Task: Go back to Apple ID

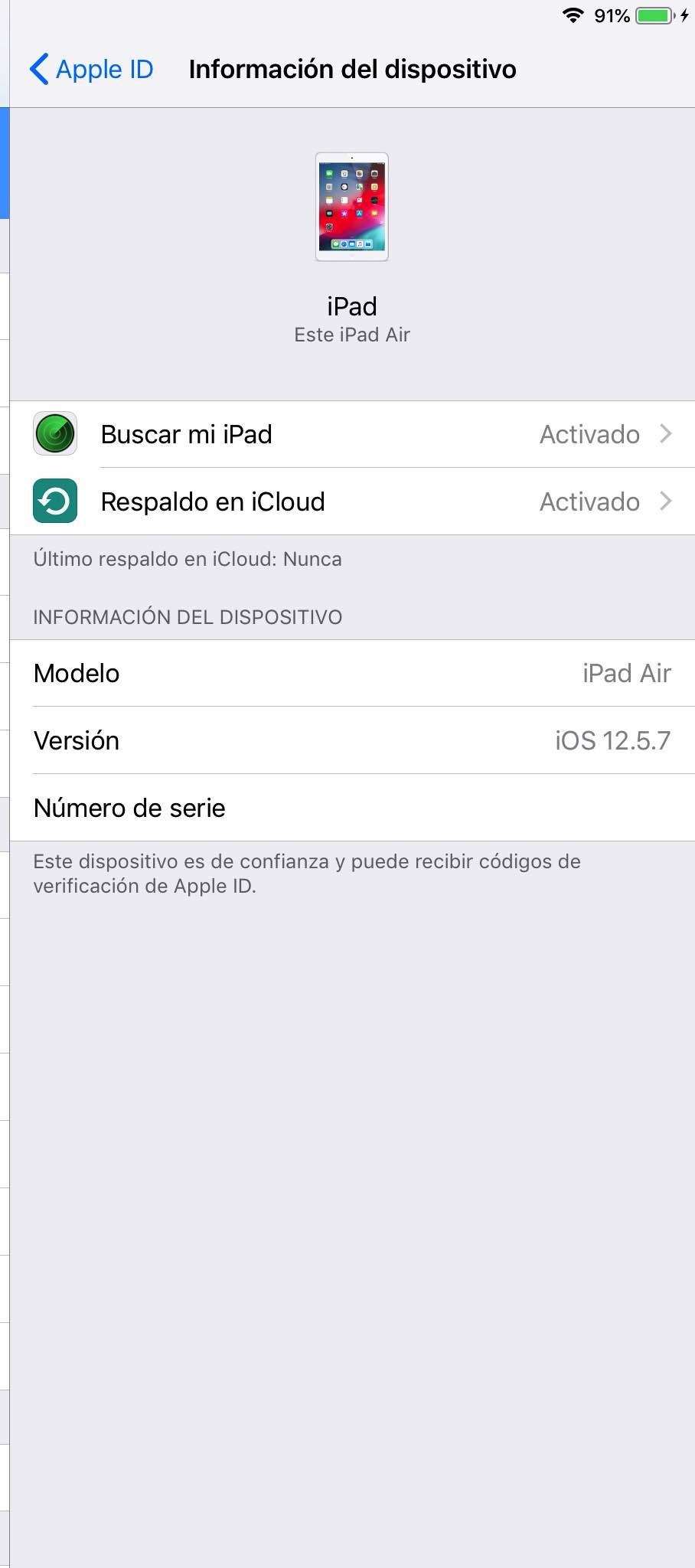Action: coord(91,69)
